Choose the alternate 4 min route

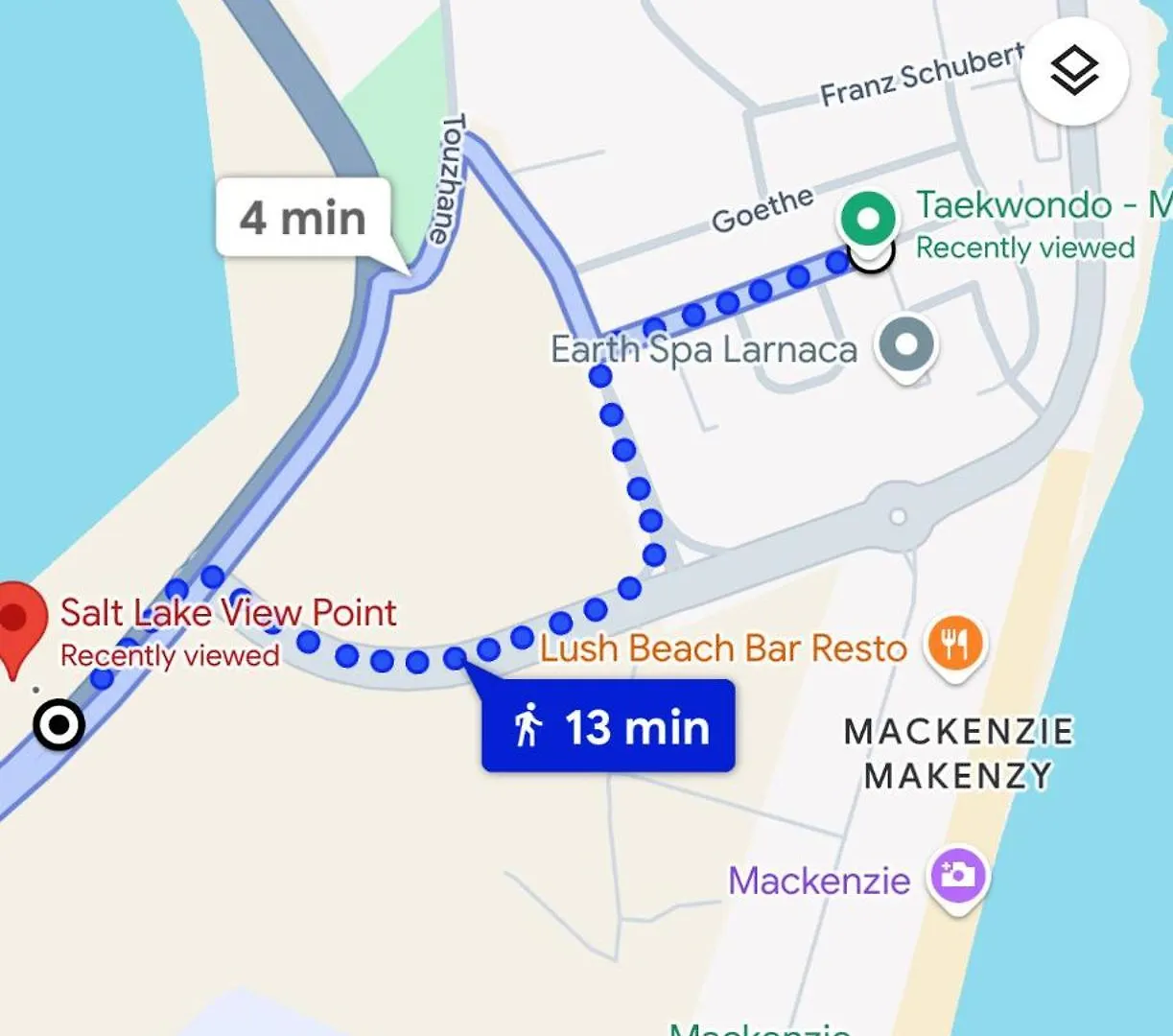click(x=303, y=218)
